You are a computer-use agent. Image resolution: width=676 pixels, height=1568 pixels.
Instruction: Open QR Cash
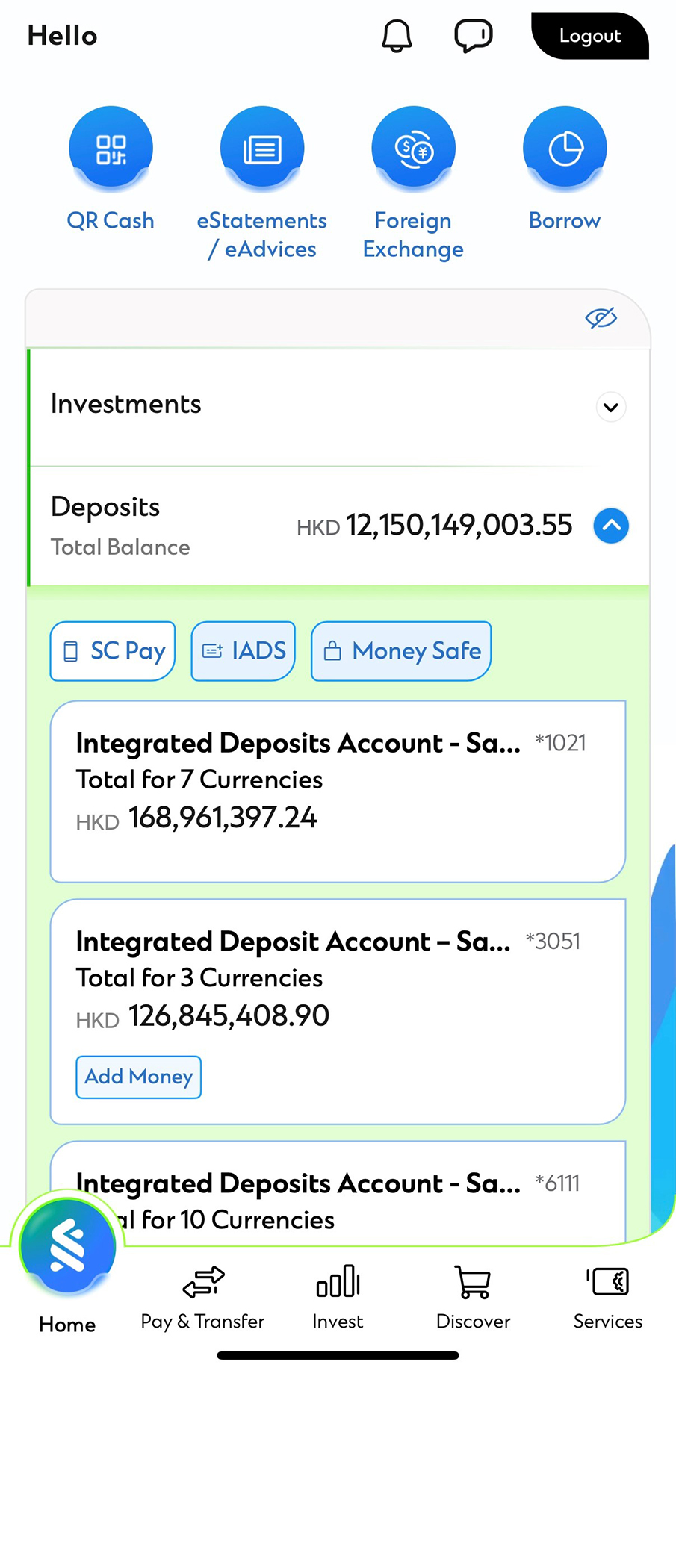tap(111, 148)
